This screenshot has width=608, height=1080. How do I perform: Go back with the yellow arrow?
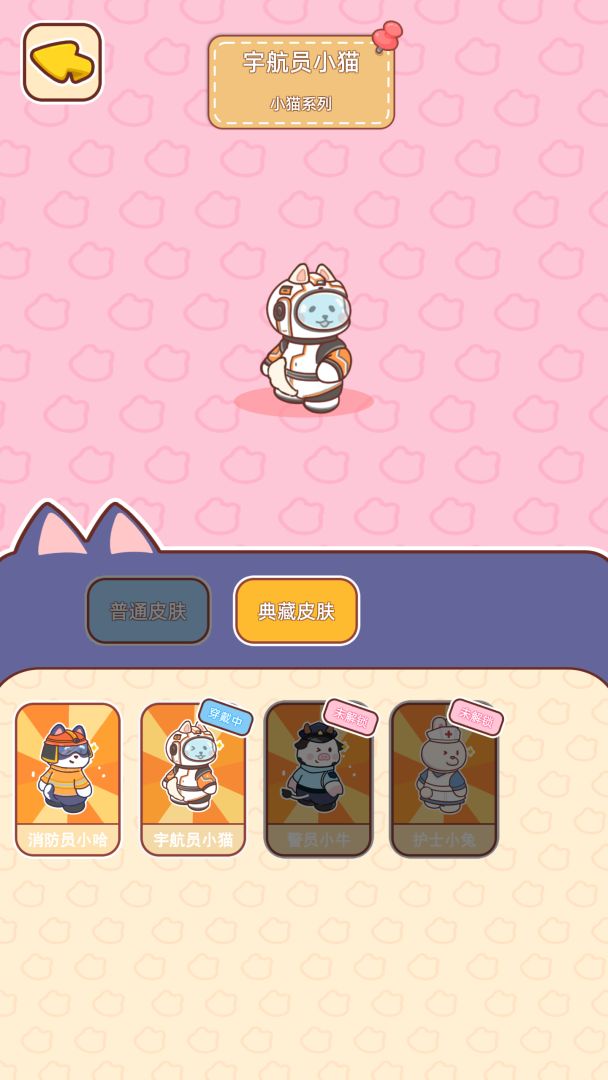click(62, 62)
